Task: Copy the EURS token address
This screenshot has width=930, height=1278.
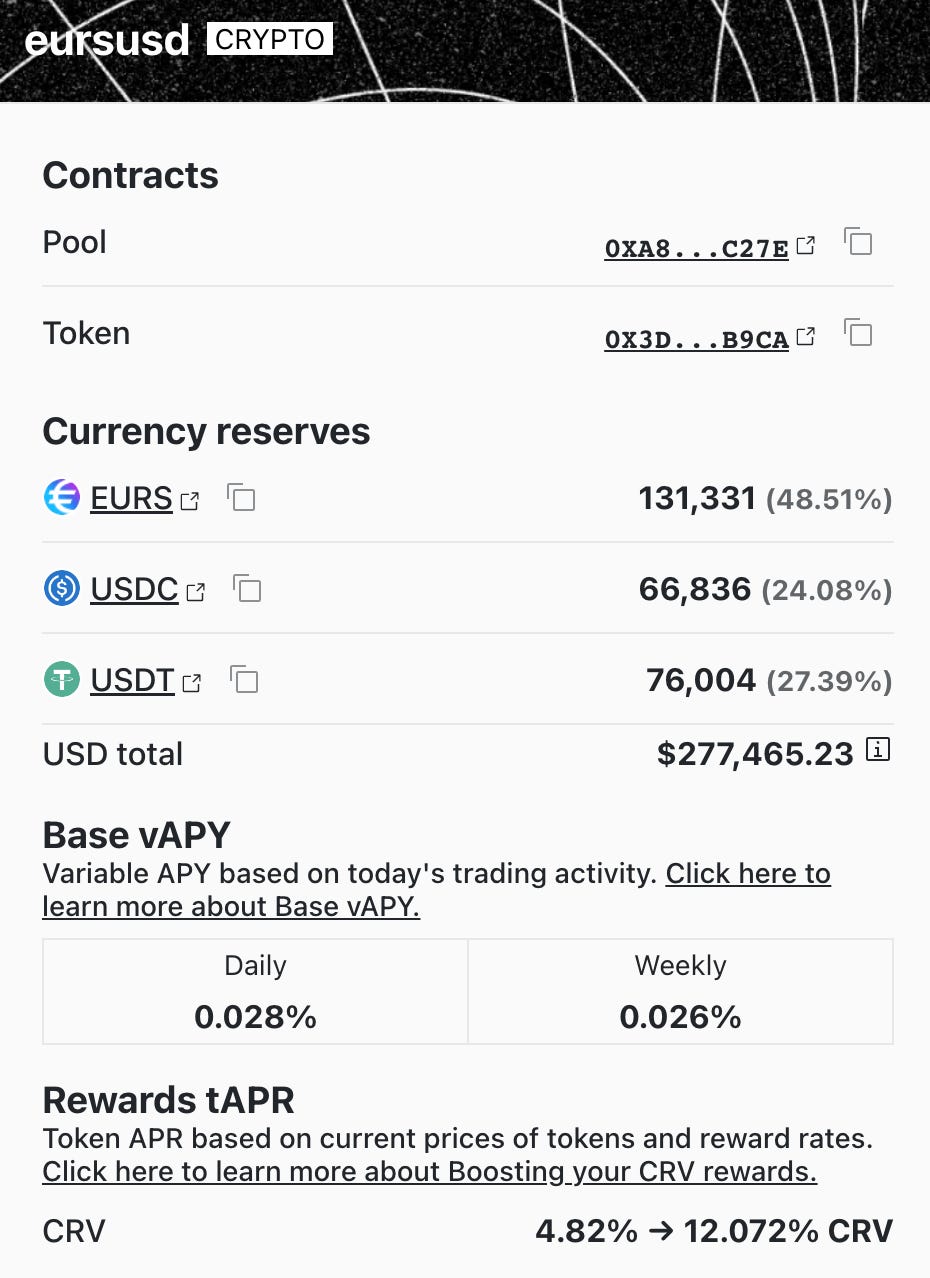Action: pos(241,497)
